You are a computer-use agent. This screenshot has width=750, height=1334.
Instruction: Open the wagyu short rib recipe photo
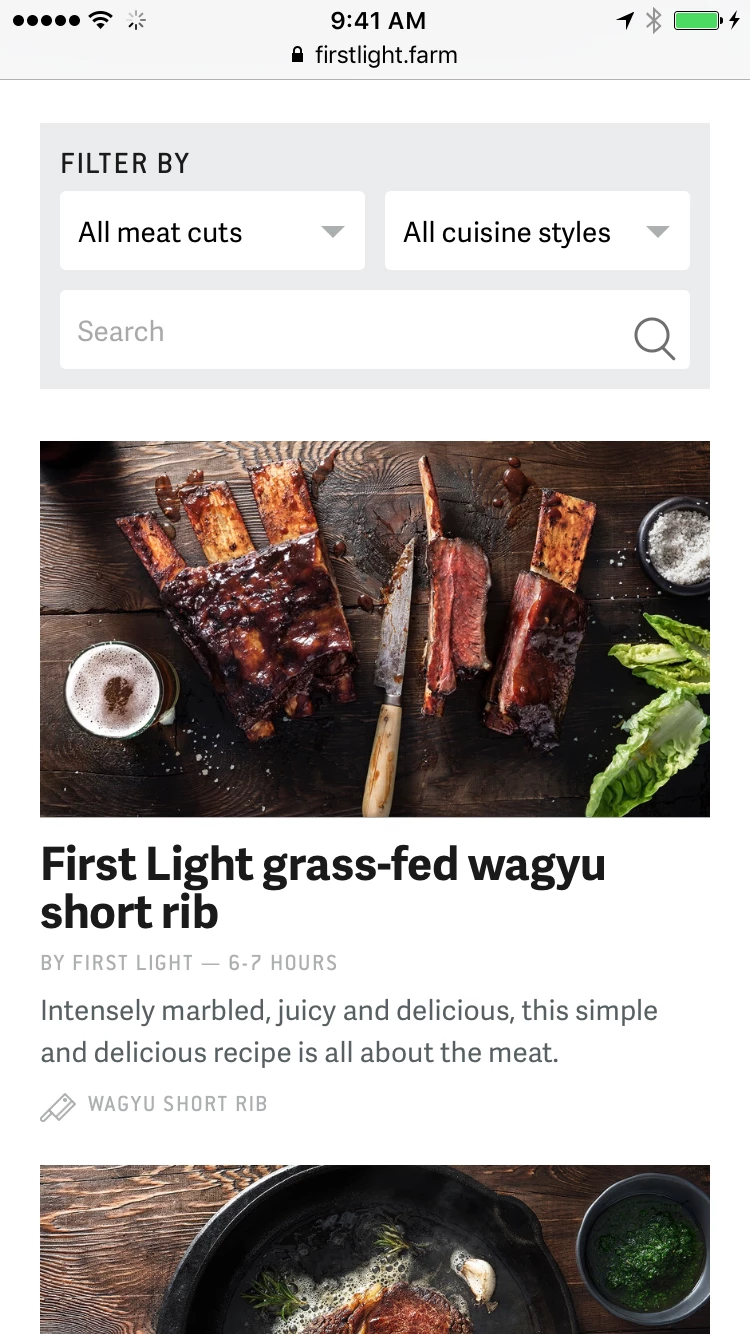pos(375,629)
